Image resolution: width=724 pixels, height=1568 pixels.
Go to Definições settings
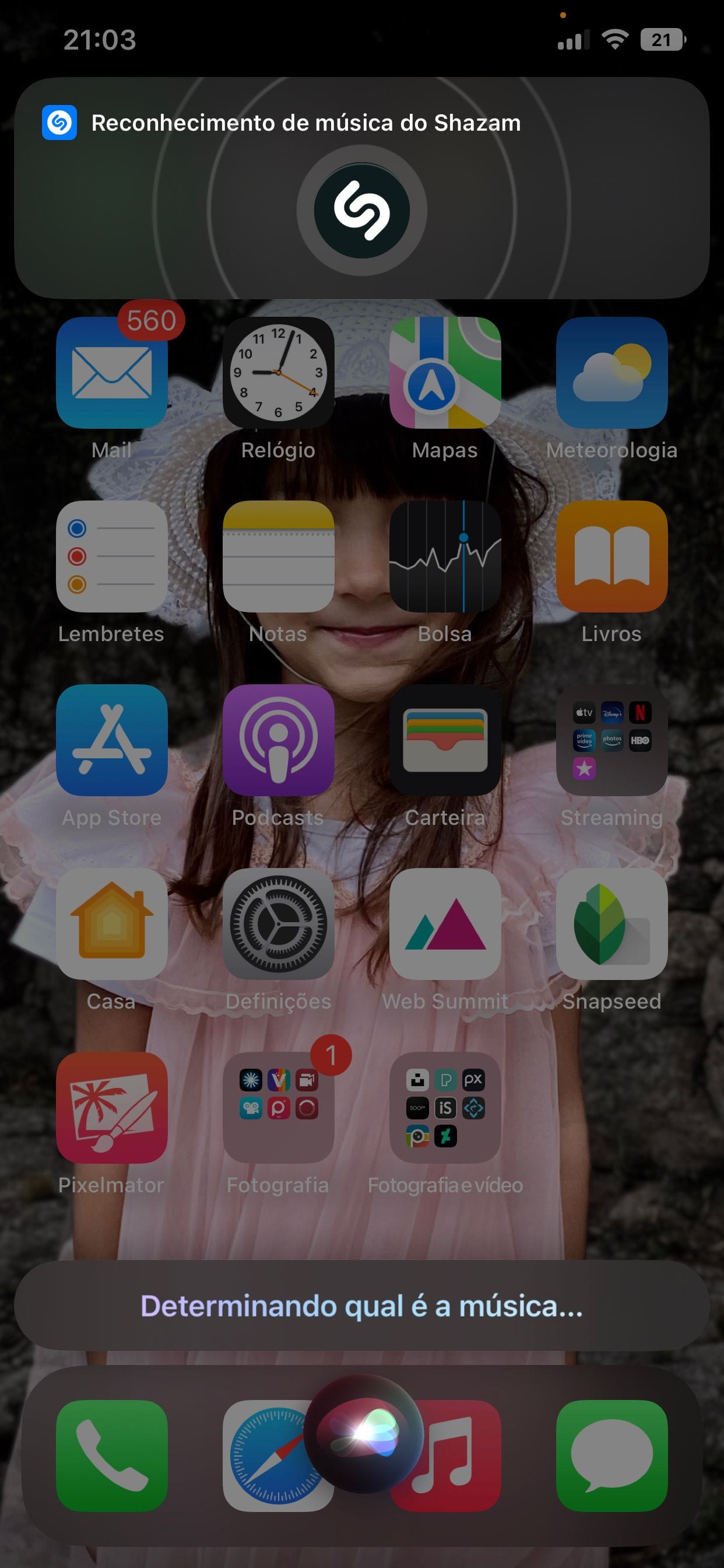[278, 924]
